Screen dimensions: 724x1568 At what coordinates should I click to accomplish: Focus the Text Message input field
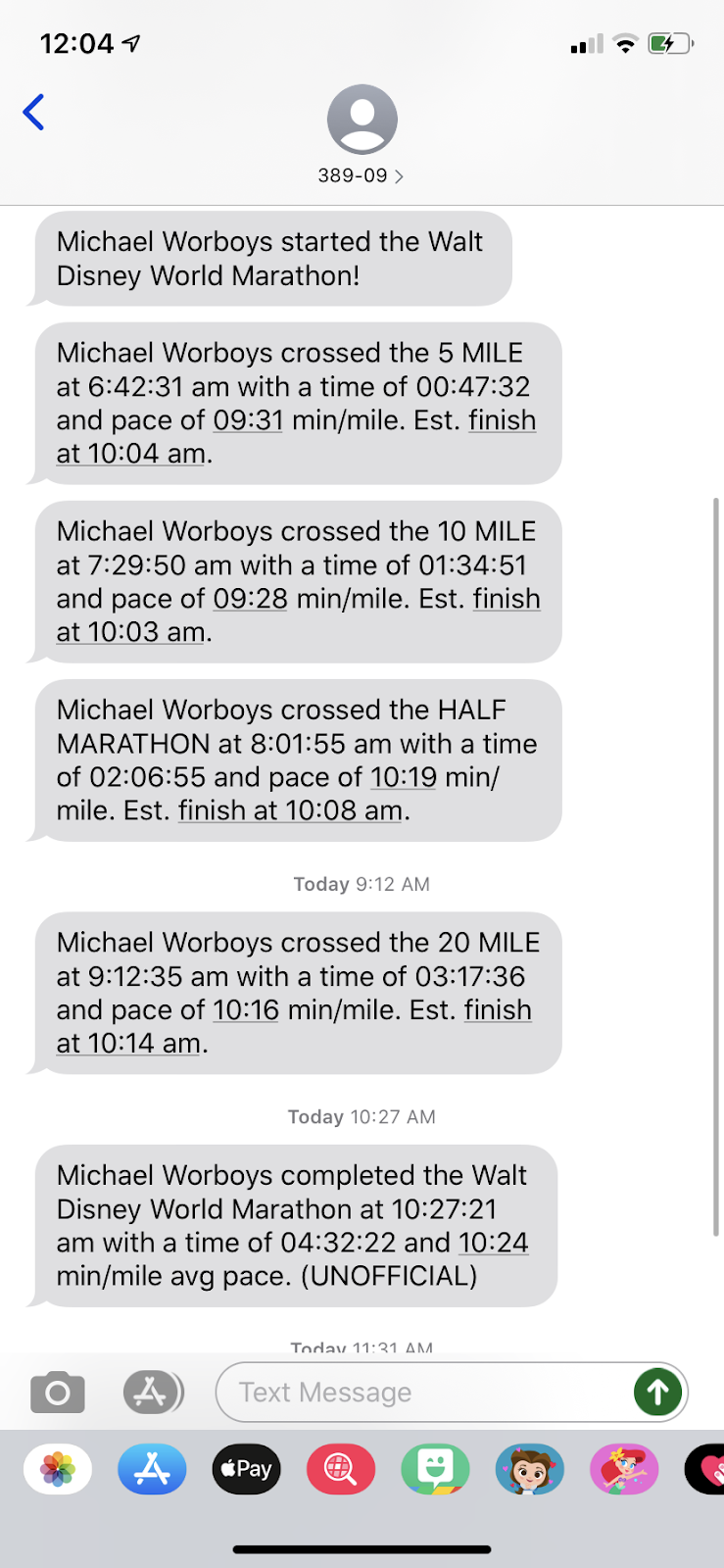point(421,1392)
